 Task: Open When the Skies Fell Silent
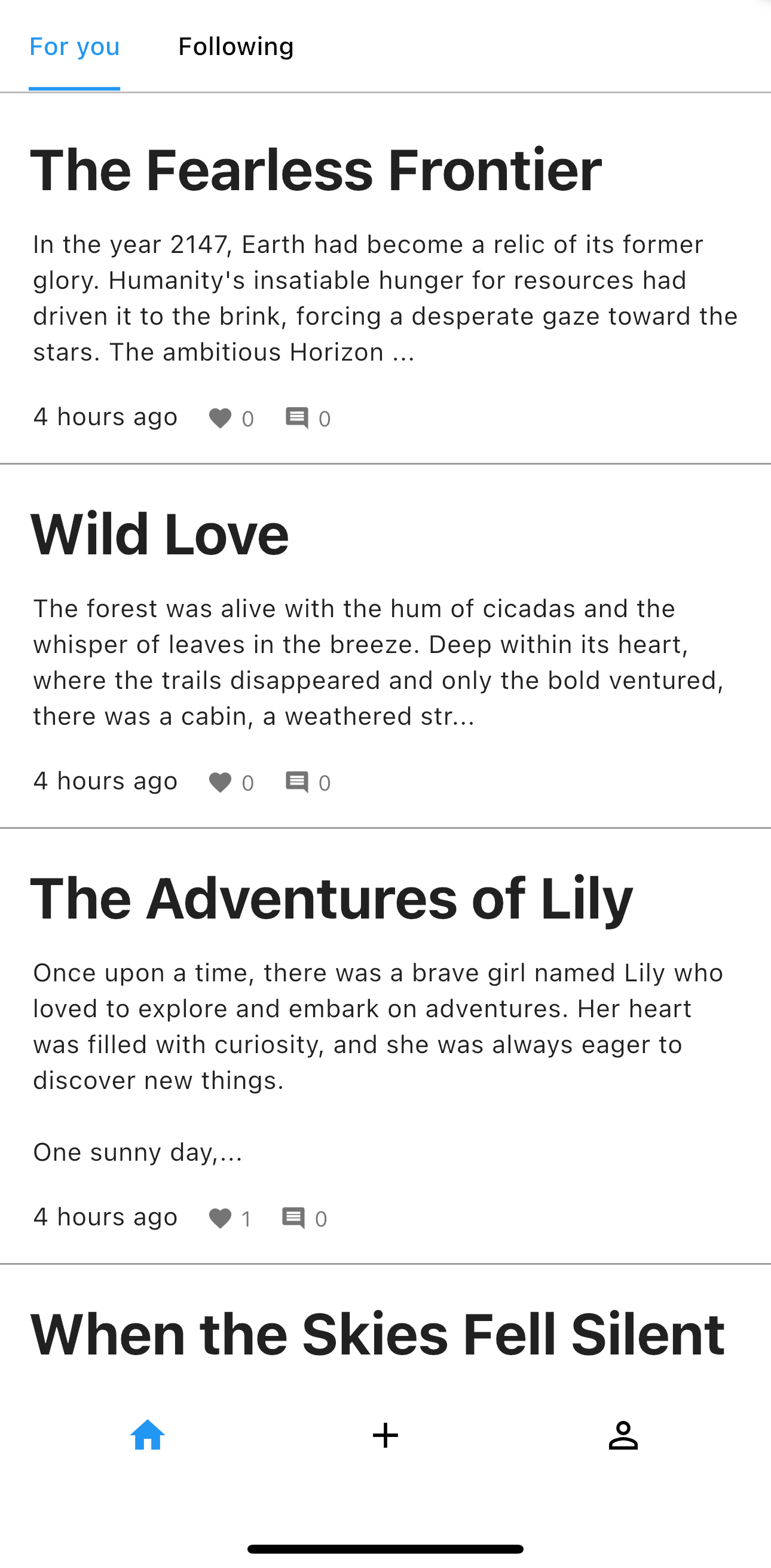(x=377, y=1334)
